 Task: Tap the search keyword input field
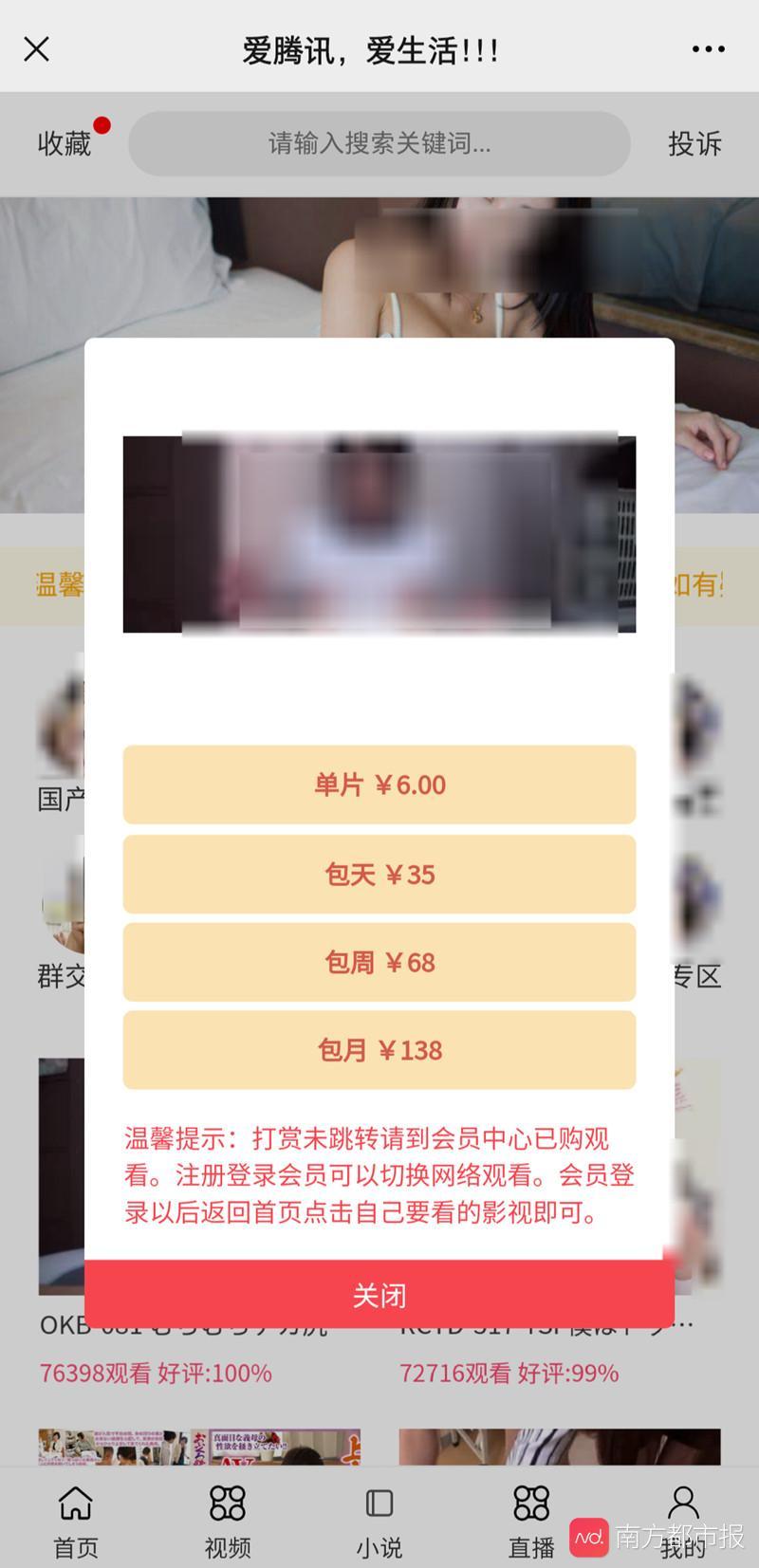pos(379,143)
